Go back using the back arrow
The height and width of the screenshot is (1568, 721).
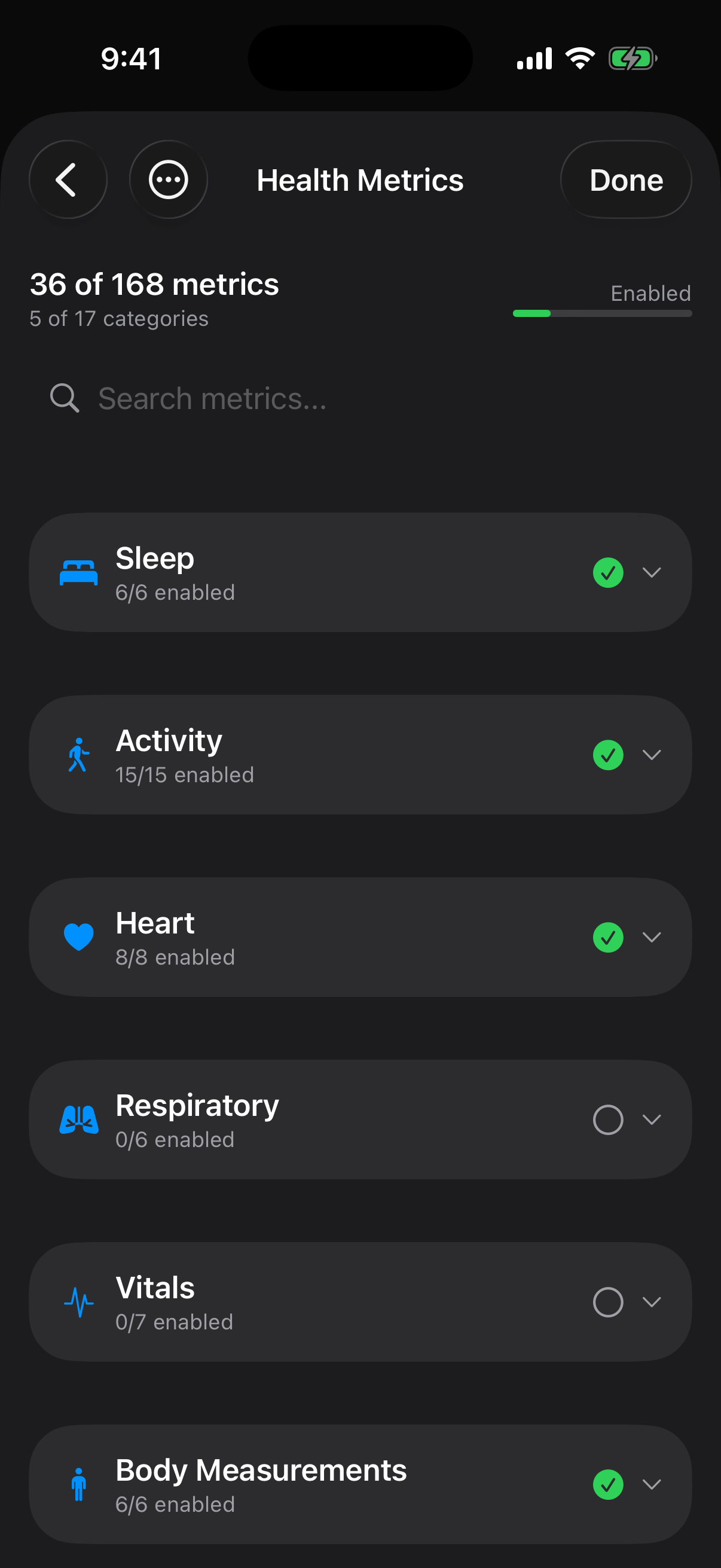point(68,179)
